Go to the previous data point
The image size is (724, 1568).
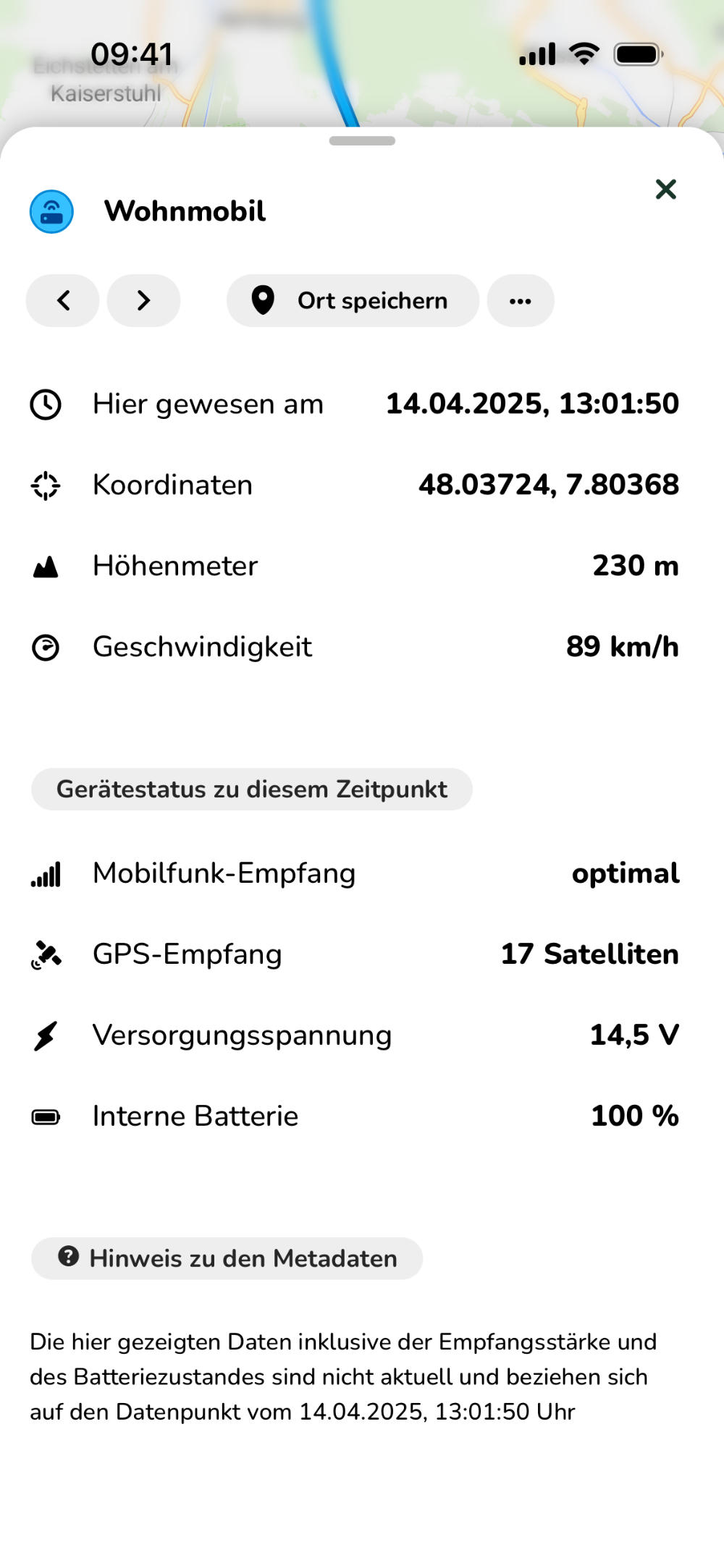63,300
